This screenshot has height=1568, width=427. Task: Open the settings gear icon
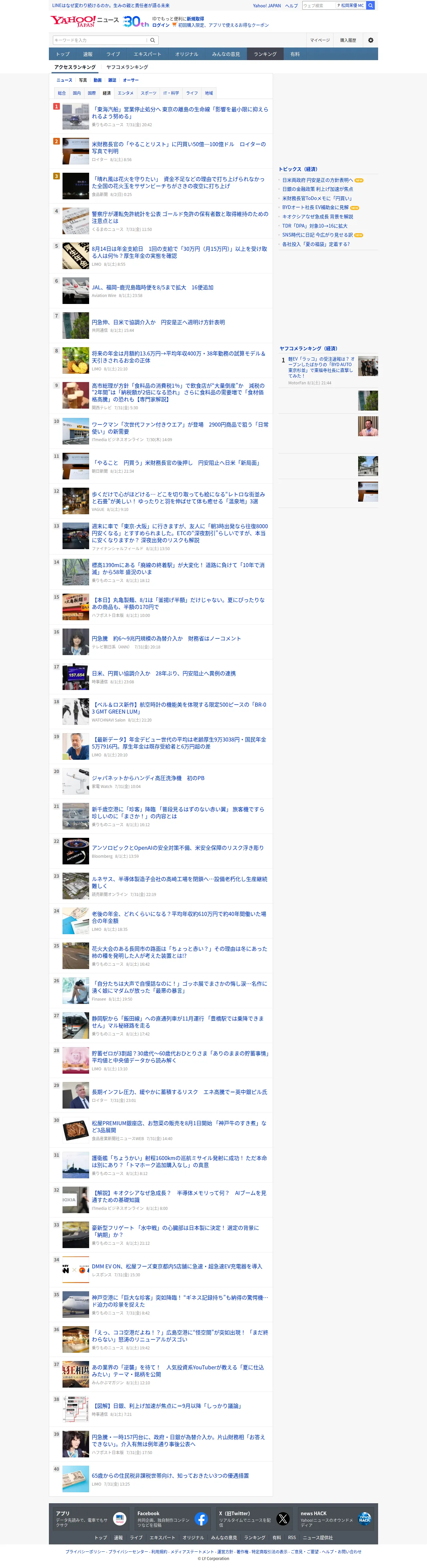click(370, 40)
